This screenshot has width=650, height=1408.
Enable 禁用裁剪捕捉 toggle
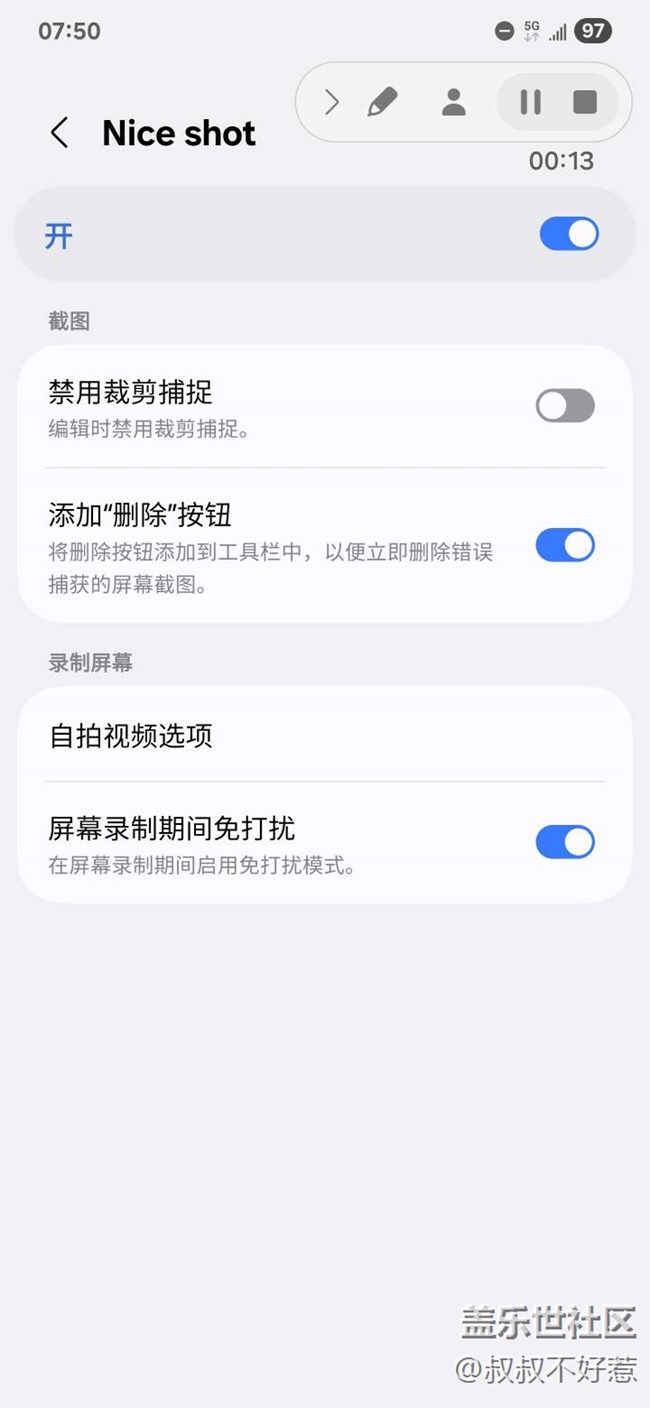pyautogui.click(x=565, y=406)
